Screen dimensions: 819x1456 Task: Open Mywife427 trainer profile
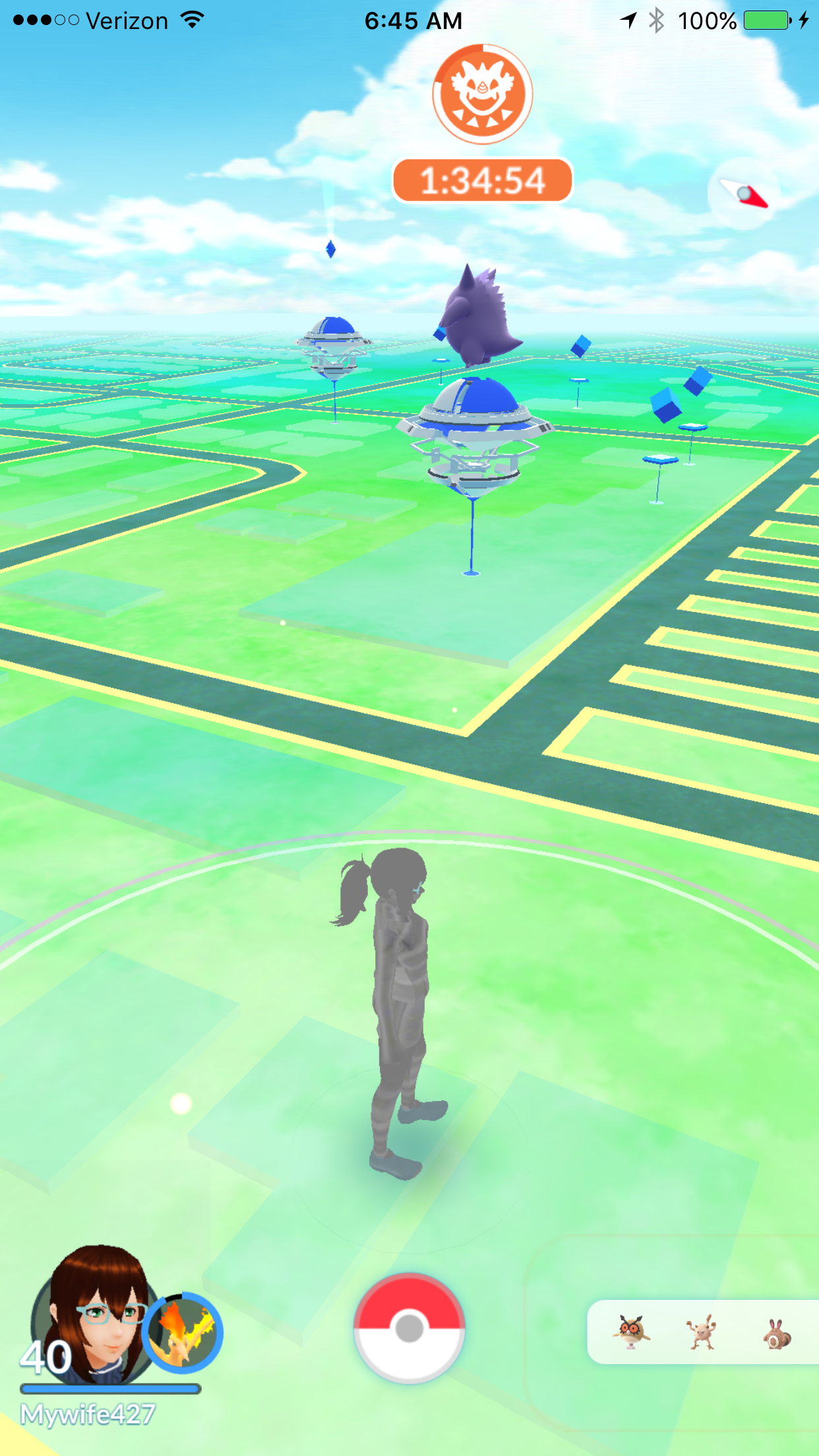click(x=92, y=1316)
